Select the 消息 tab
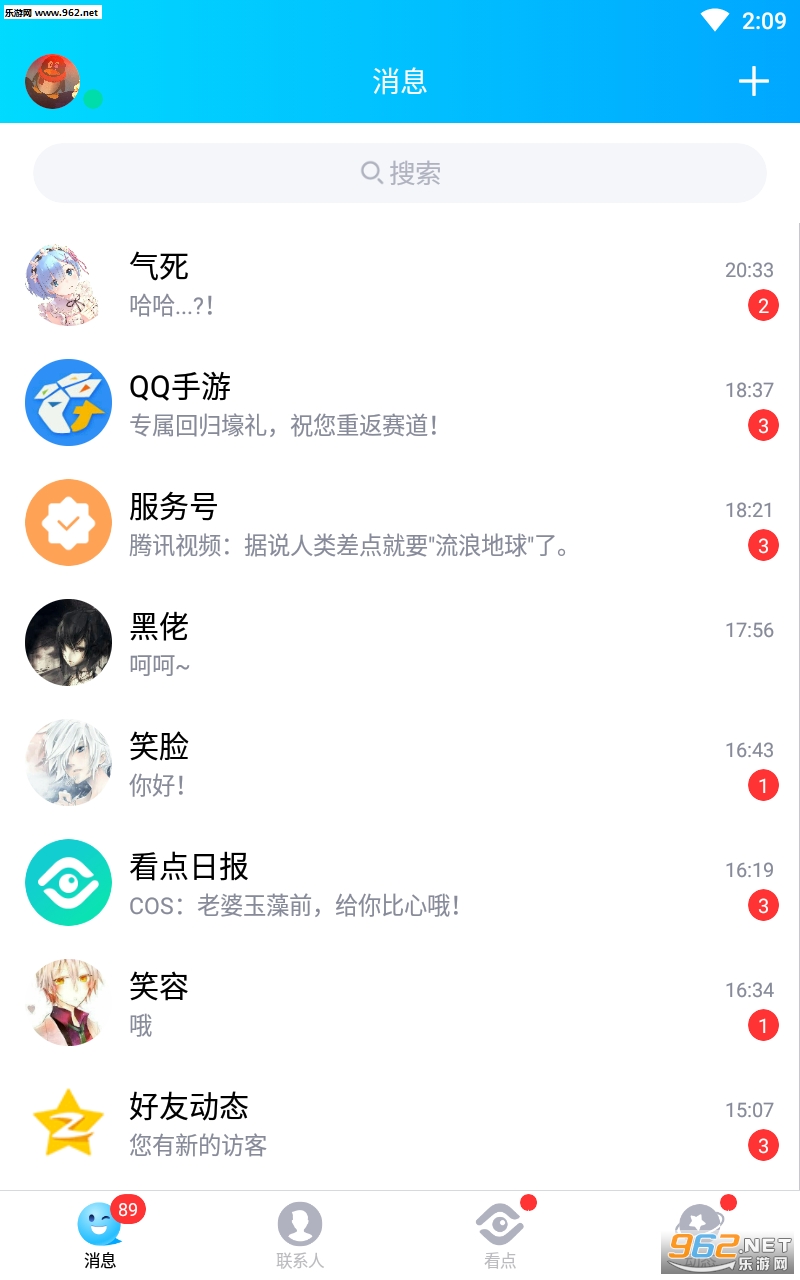This screenshot has width=800, height=1280. click(x=100, y=1235)
